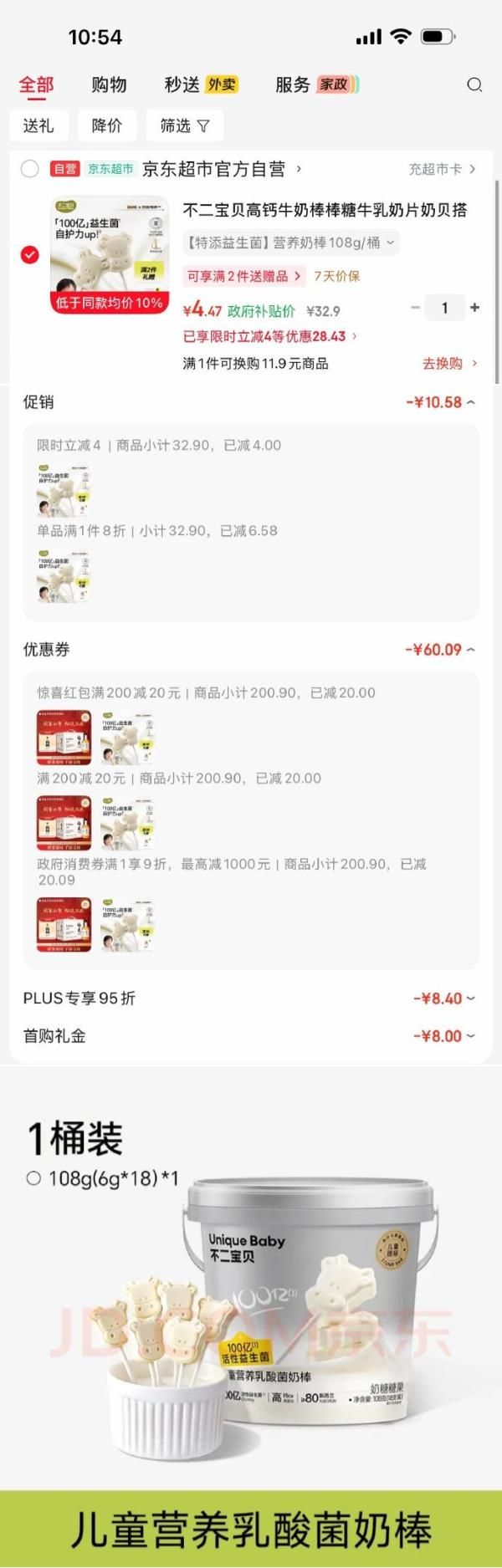The width and height of the screenshot is (502, 1568).
Task: Select the 全部 tab
Action: [x=36, y=84]
